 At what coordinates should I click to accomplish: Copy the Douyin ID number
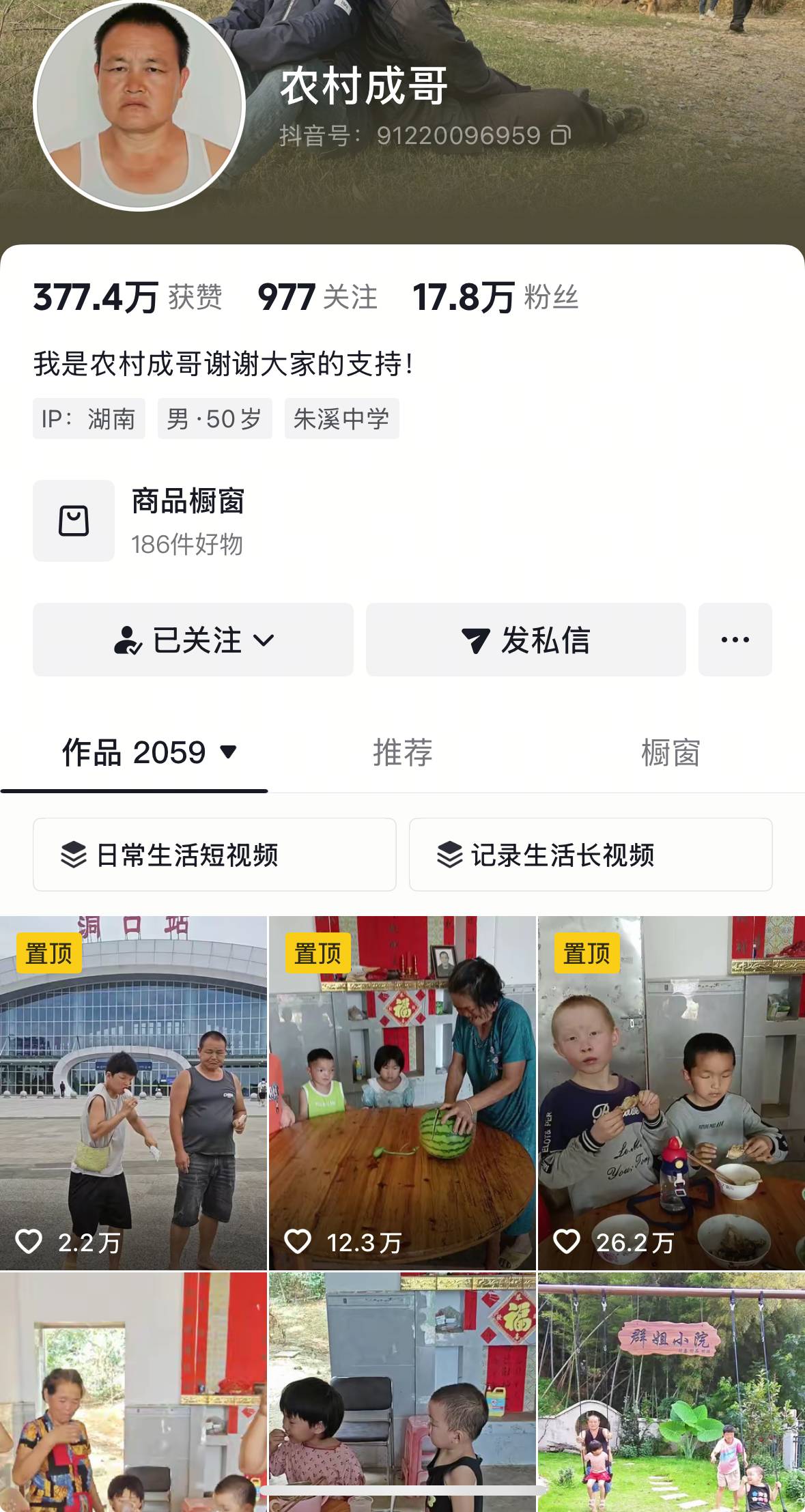(x=561, y=135)
